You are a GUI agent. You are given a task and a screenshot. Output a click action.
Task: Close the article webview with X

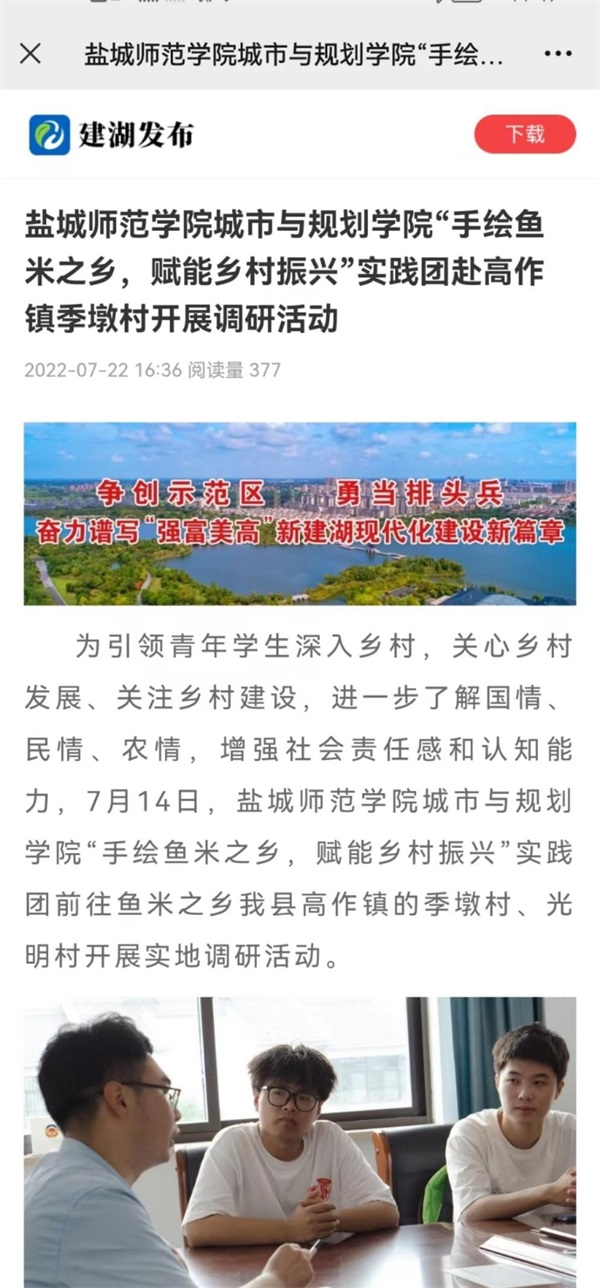(31, 54)
